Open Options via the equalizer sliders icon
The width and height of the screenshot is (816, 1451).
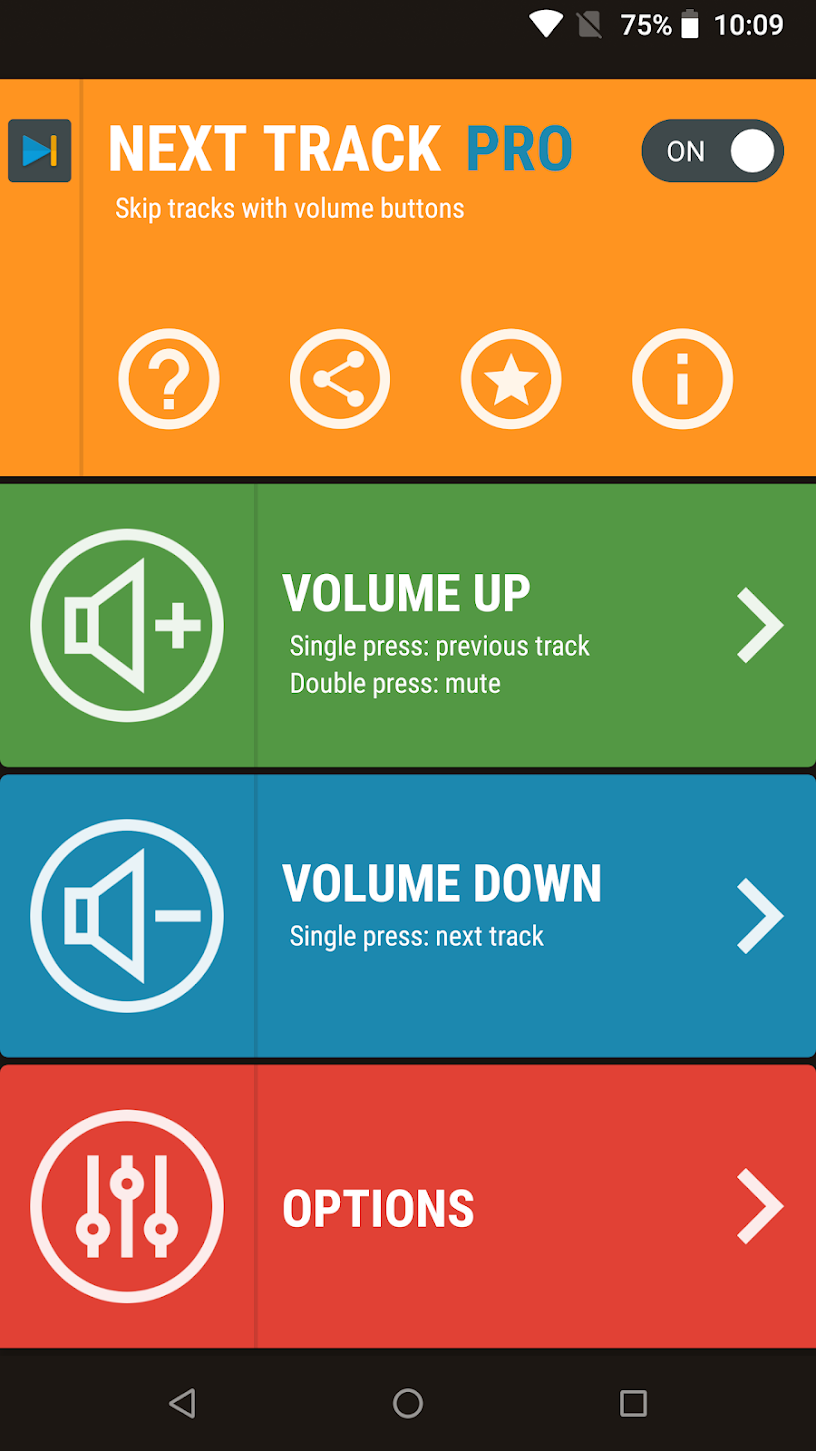(127, 1206)
